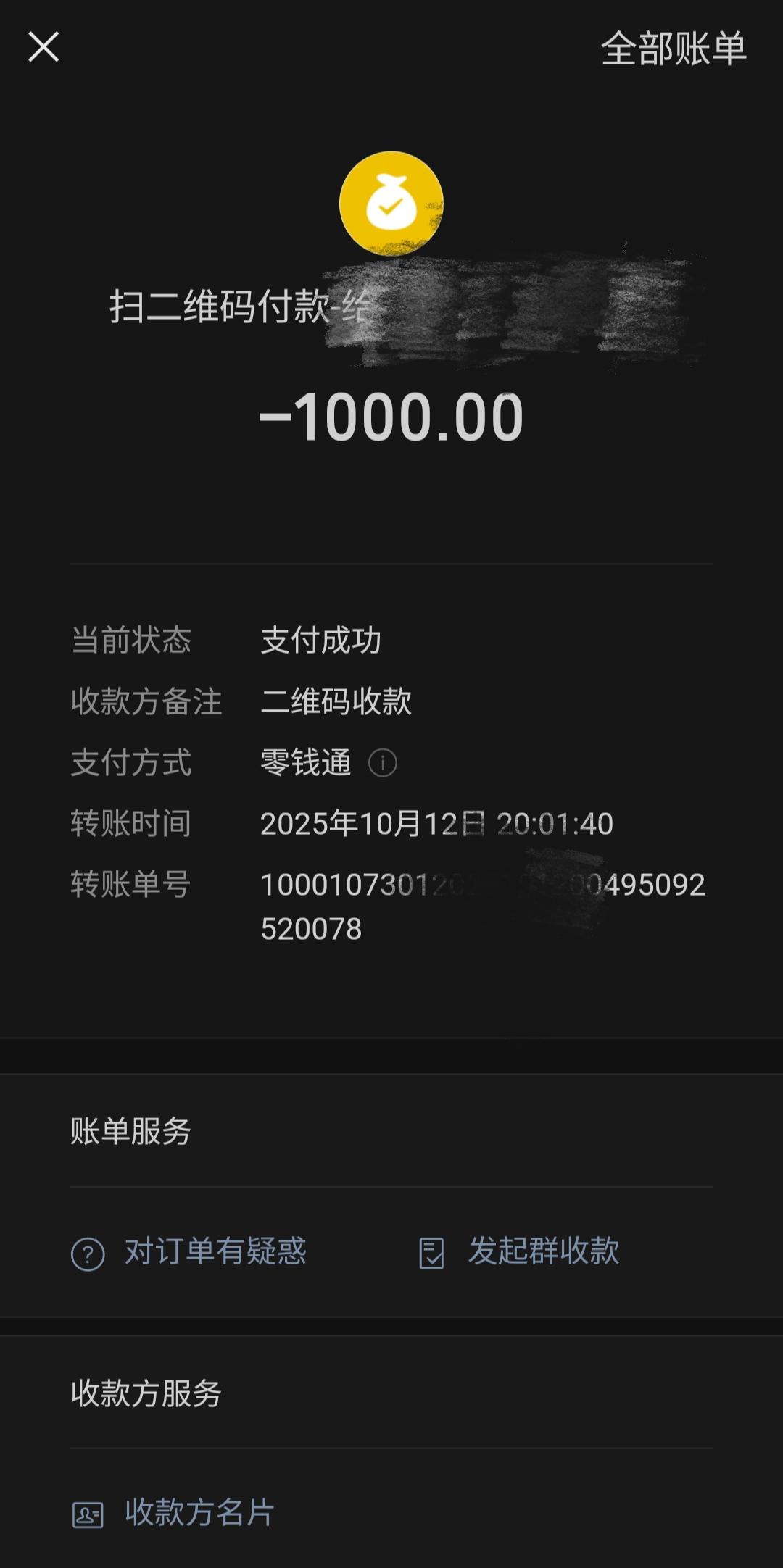Start a group collection via 发起群收款
783x1568 pixels.
point(519,1252)
